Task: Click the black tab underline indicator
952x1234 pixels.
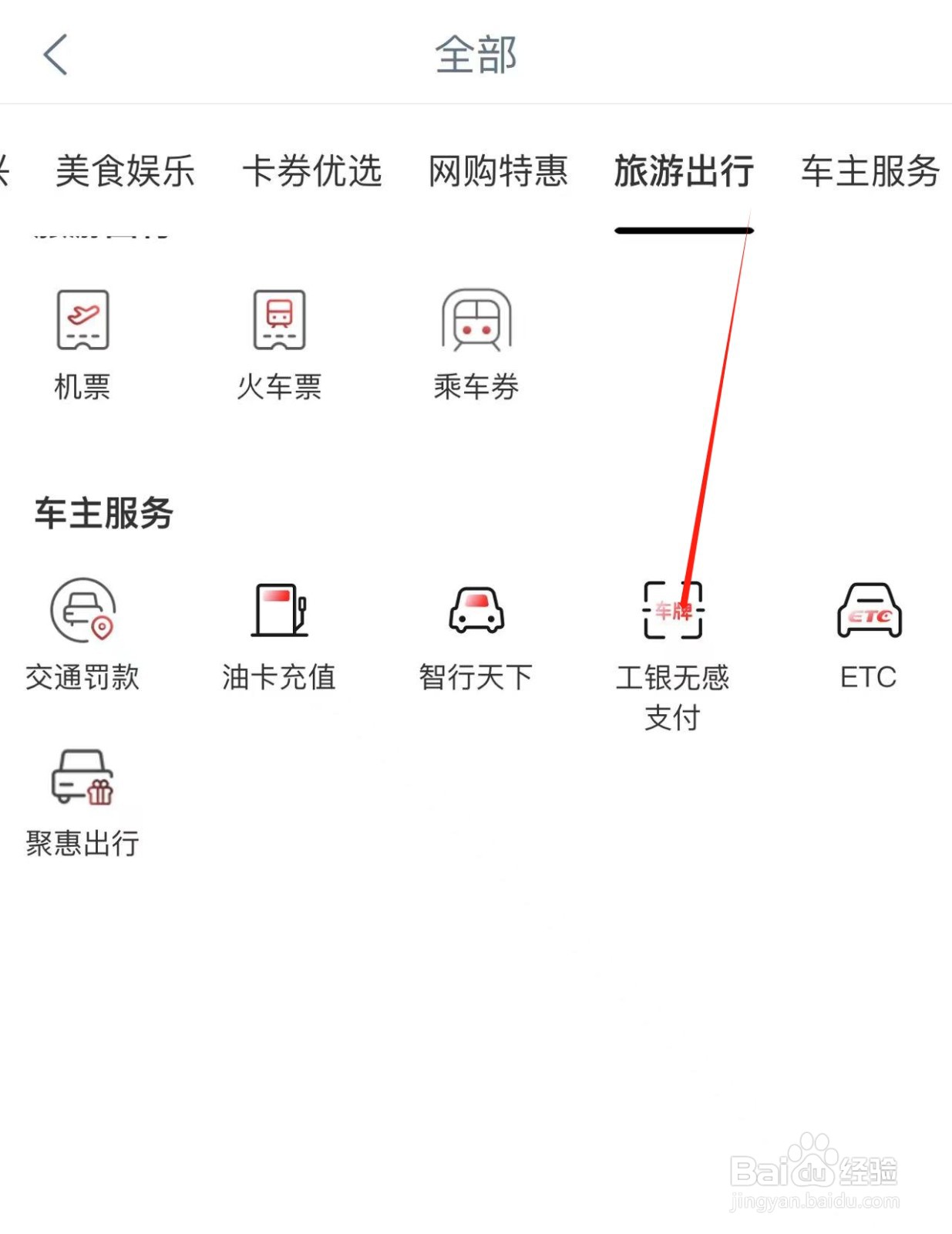Action: click(685, 229)
